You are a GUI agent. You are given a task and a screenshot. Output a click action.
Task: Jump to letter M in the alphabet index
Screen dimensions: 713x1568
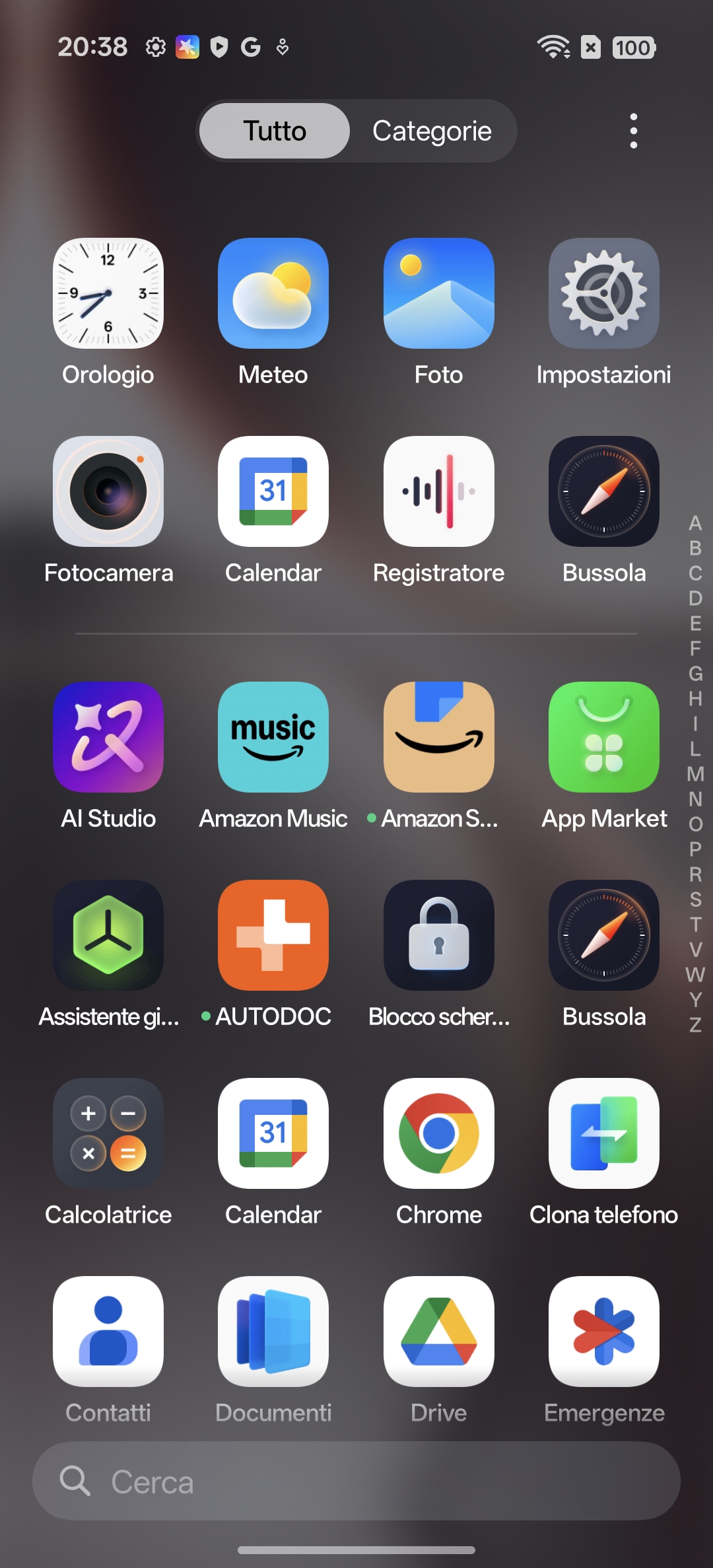(695, 774)
